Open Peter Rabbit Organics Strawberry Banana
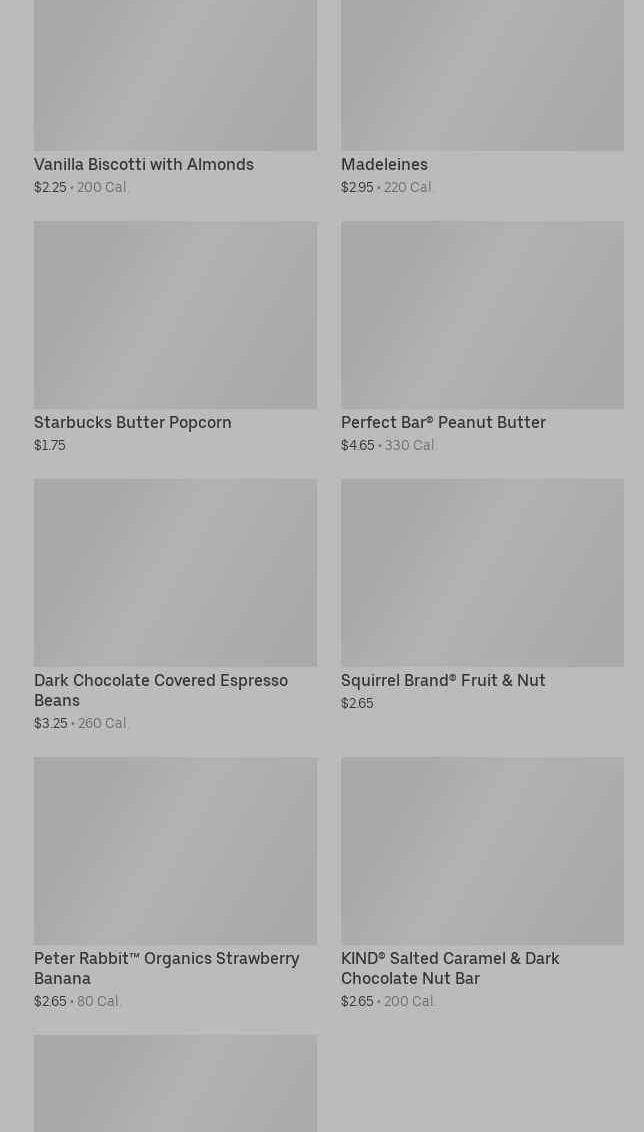The image size is (644, 1132). [x=175, y=883]
